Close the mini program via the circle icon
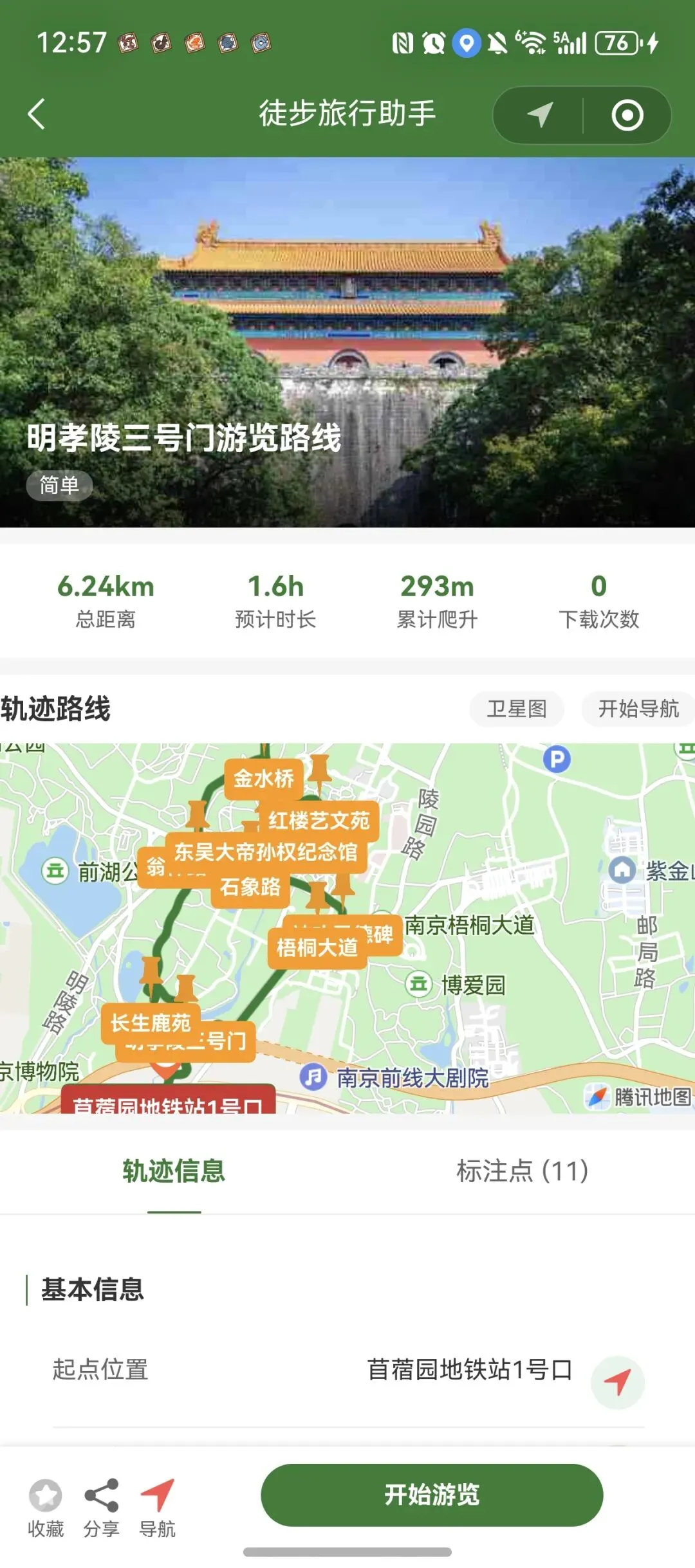 627,115
